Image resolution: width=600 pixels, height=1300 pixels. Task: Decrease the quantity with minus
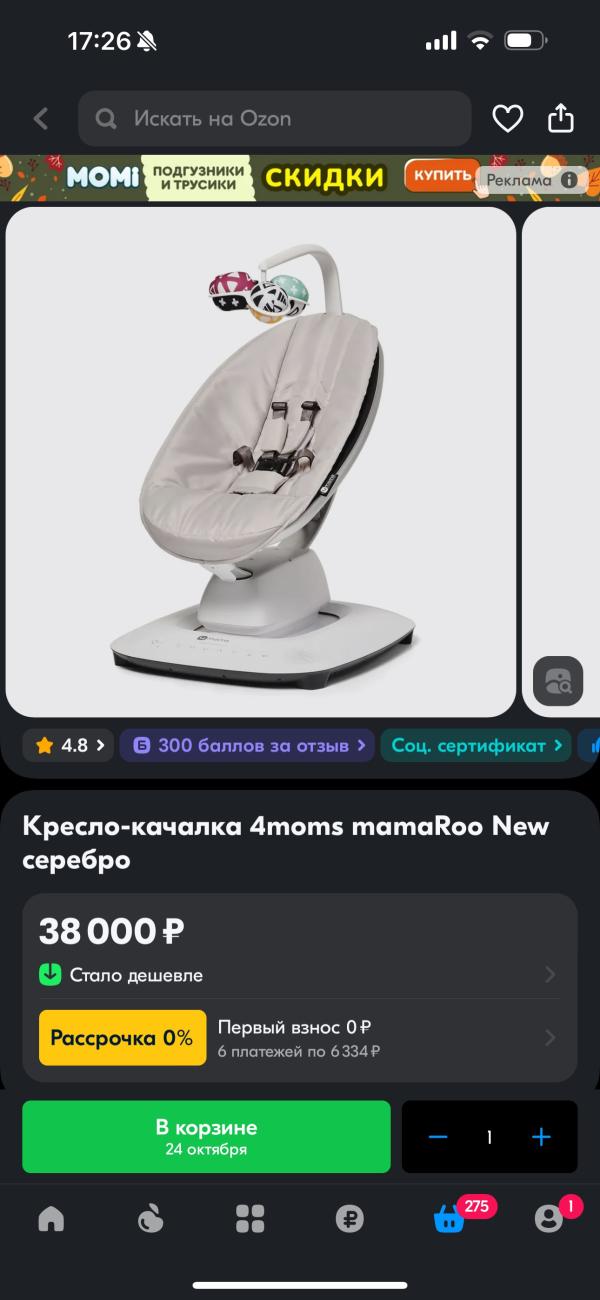(x=438, y=1137)
